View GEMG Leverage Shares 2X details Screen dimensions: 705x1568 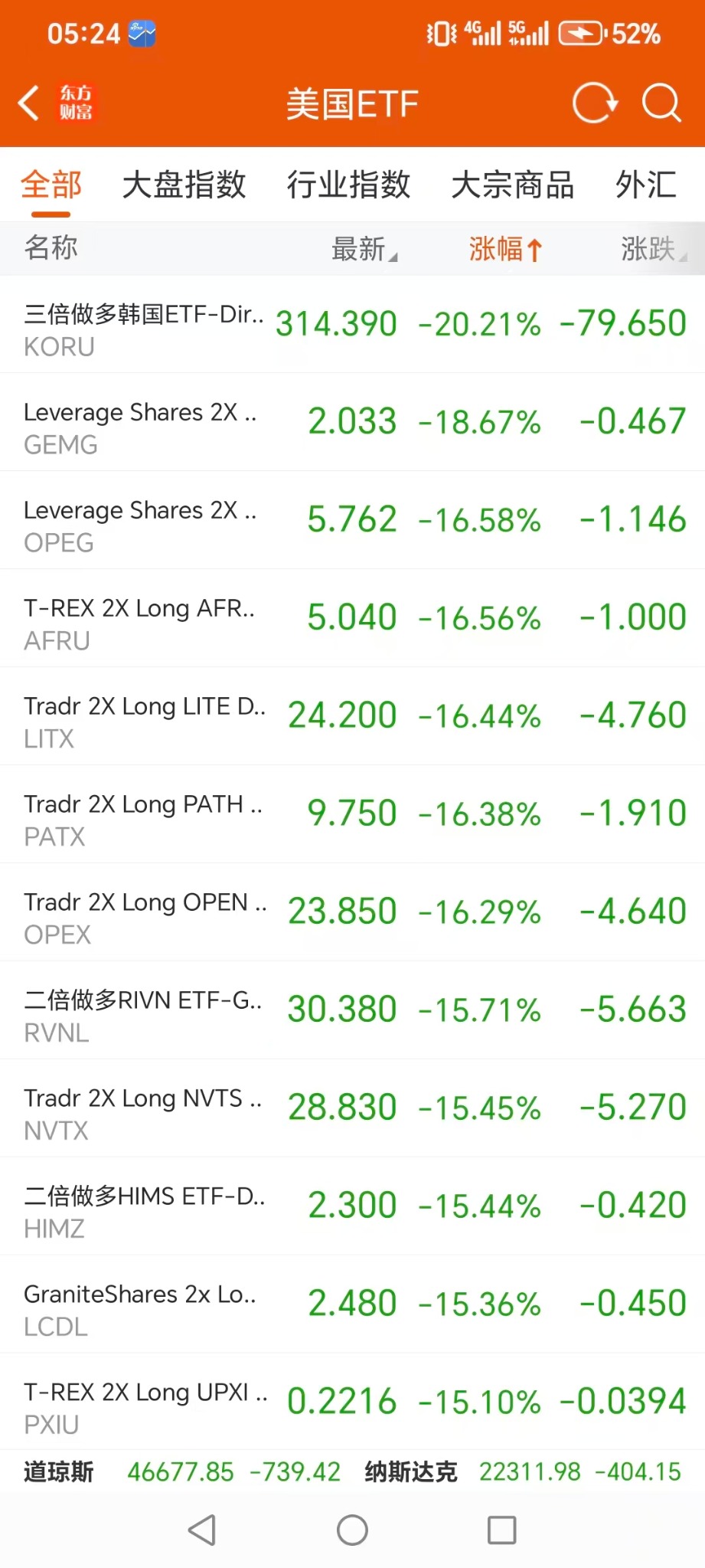coord(352,422)
